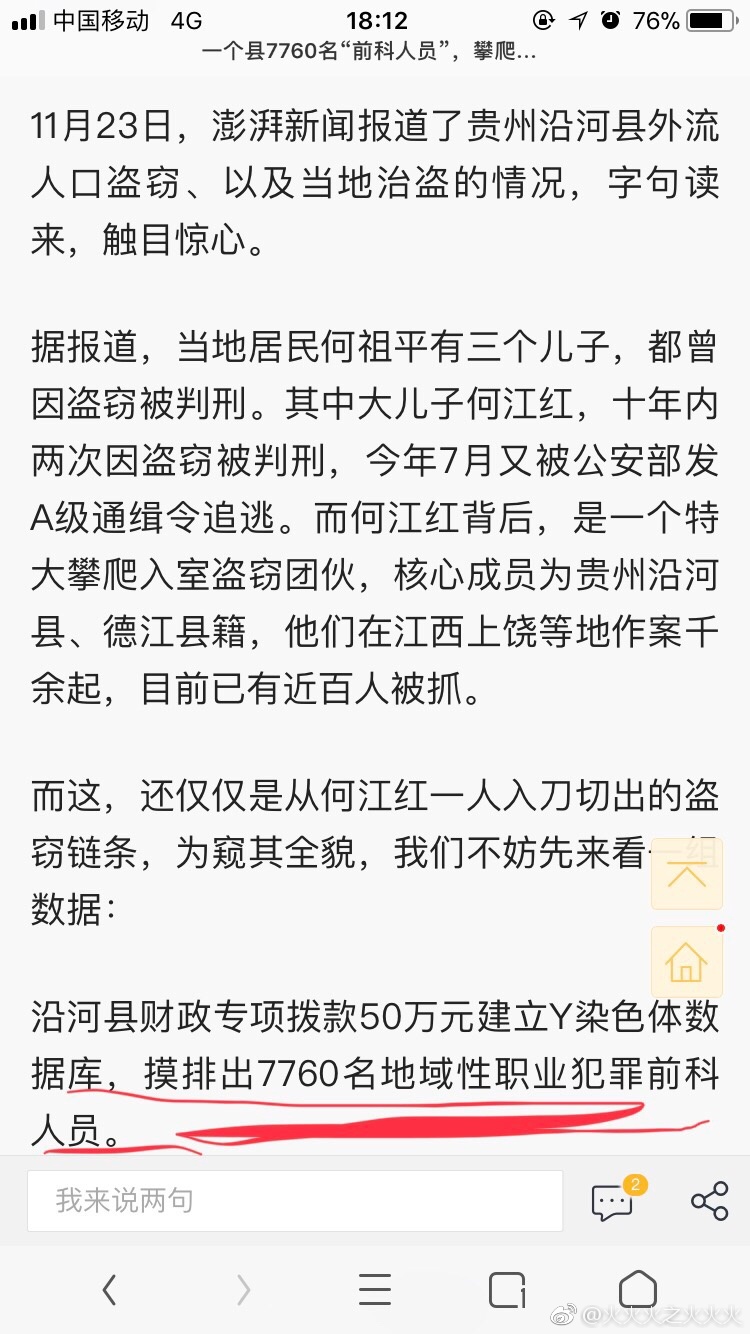Open the browser tabs switcher
Viewport: 750px width, 1334px height.
507,1290
